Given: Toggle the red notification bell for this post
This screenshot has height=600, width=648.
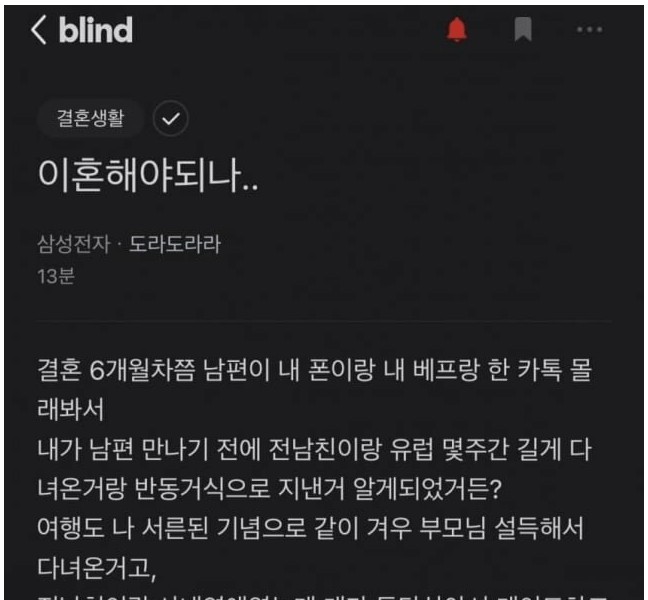Looking at the screenshot, I should (x=457, y=31).
